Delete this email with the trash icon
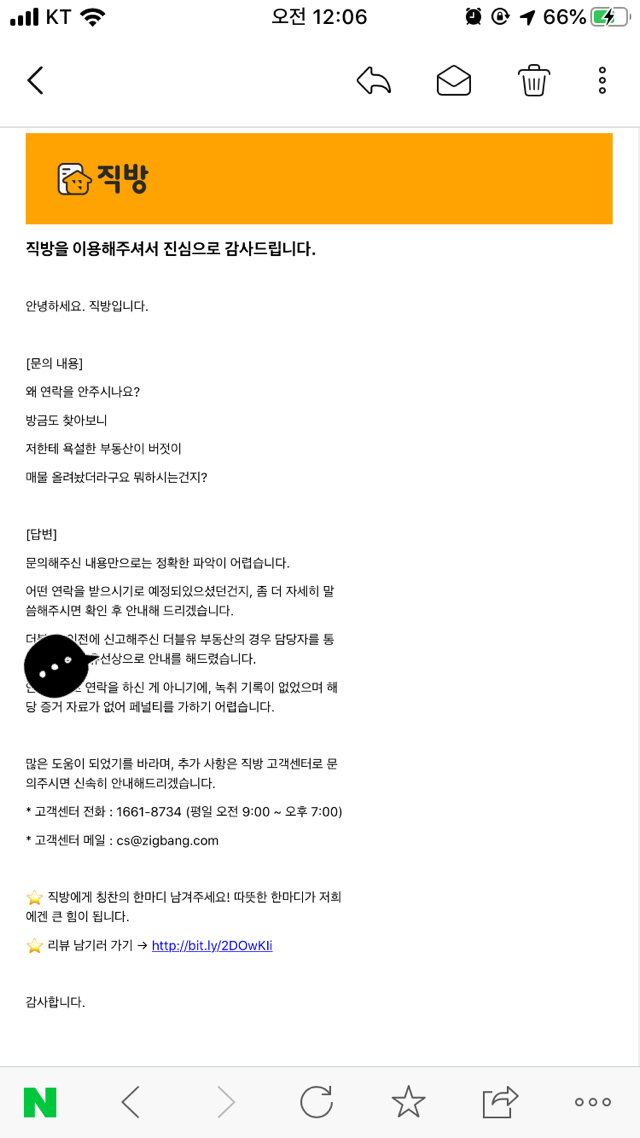Image resolution: width=640 pixels, height=1138 pixels. point(533,81)
